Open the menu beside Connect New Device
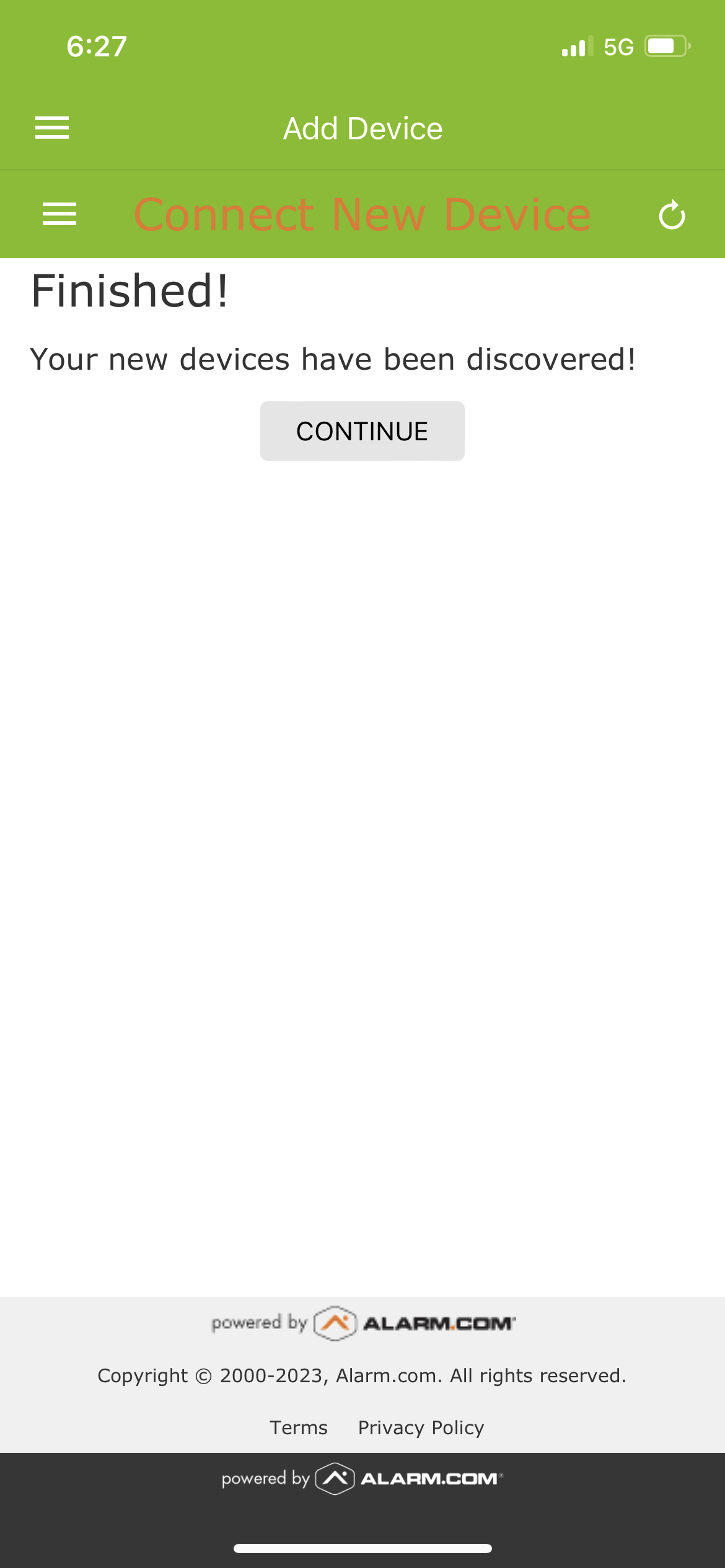This screenshot has width=725, height=1568. 59,214
